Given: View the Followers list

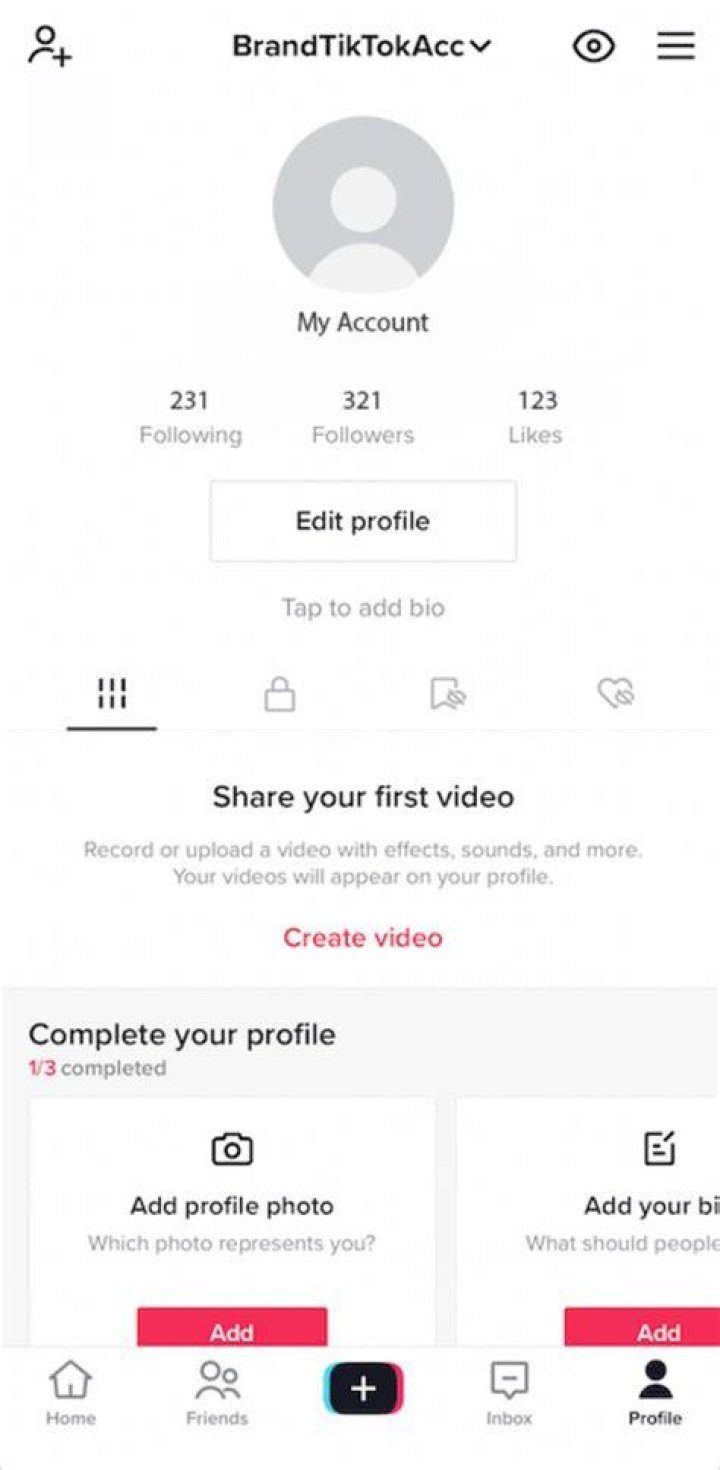Looking at the screenshot, I should pos(362,418).
